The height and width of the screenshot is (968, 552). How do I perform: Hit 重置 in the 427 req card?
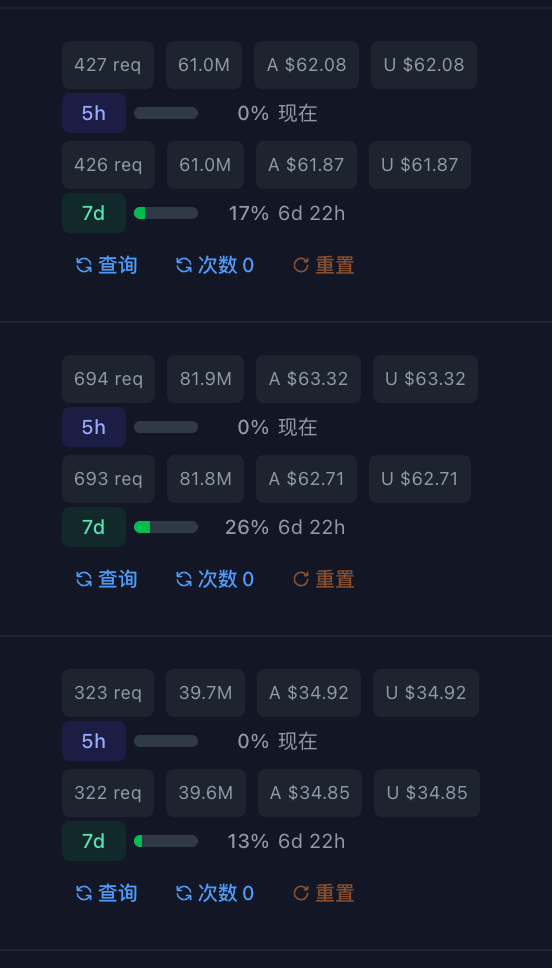pyautogui.click(x=324, y=265)
